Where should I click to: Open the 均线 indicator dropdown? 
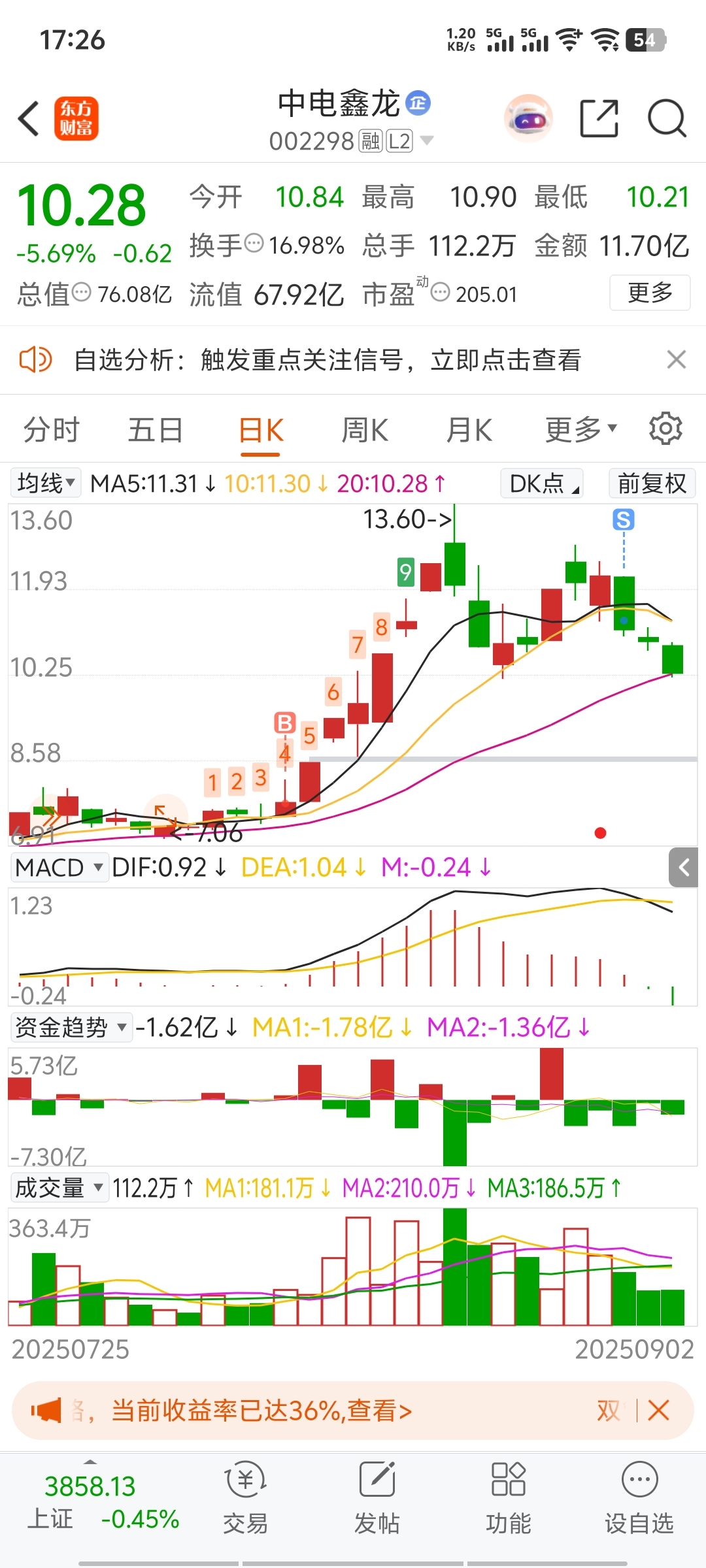(x=46, y=483)
